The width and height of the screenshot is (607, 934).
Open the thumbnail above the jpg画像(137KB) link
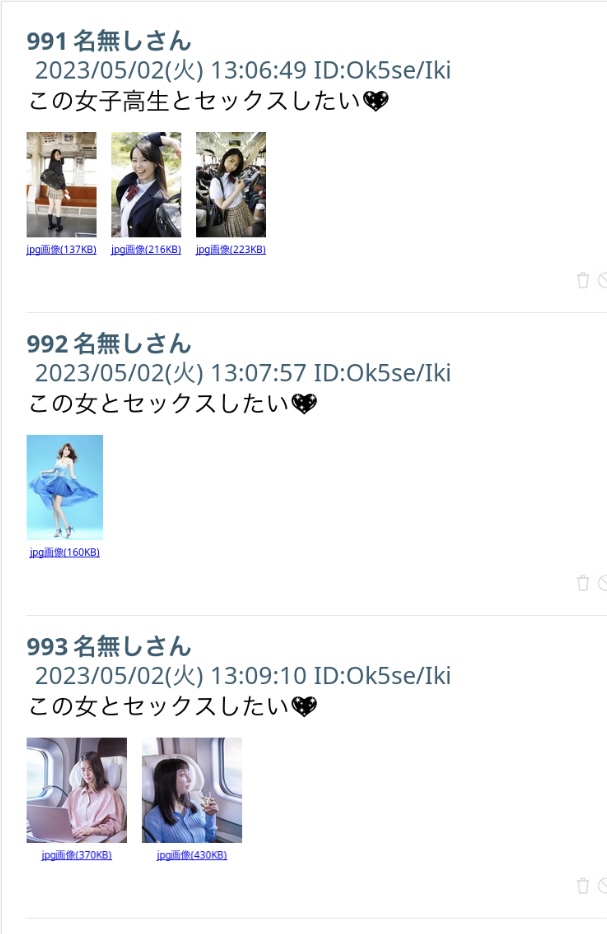pos(61,184)
